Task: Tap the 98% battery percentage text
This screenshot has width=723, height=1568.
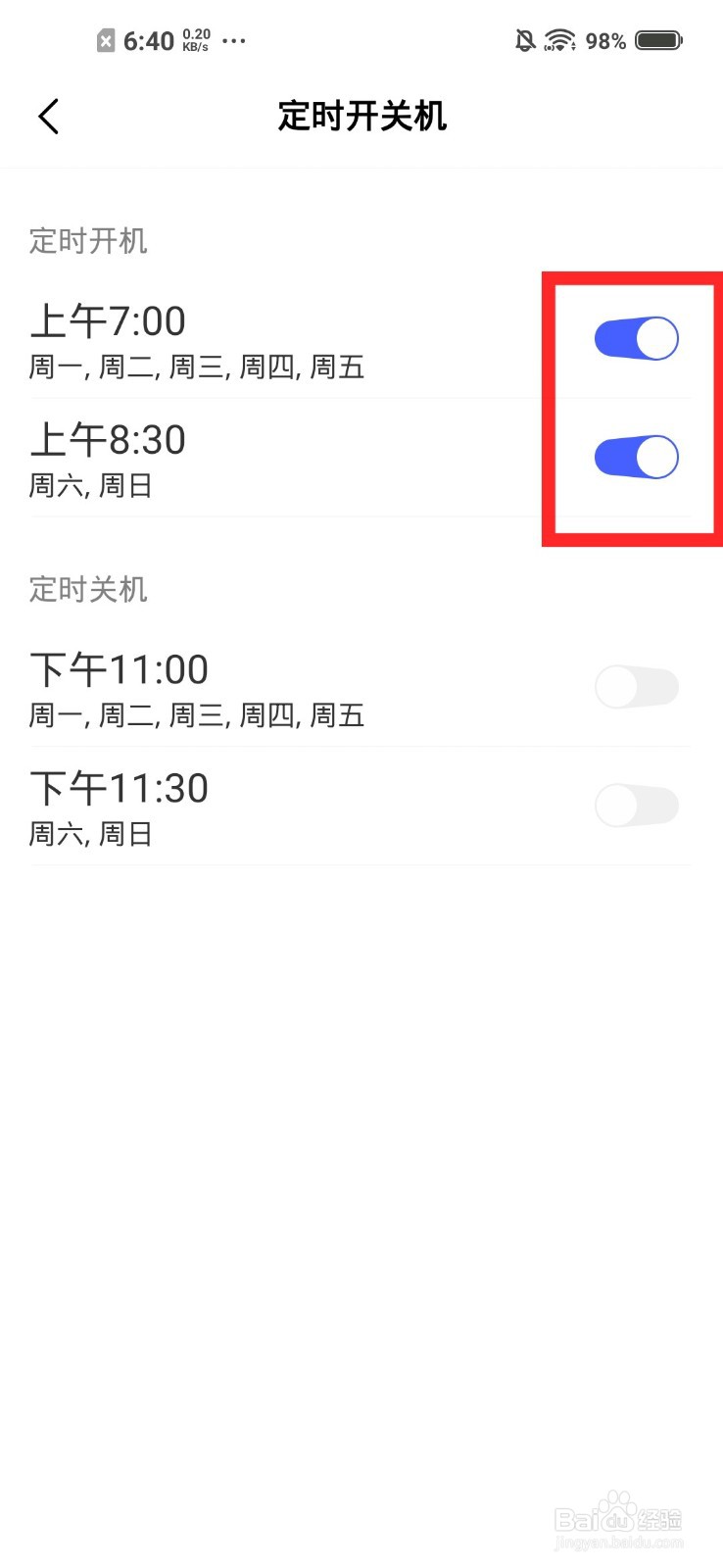Action: pos(604,41)
